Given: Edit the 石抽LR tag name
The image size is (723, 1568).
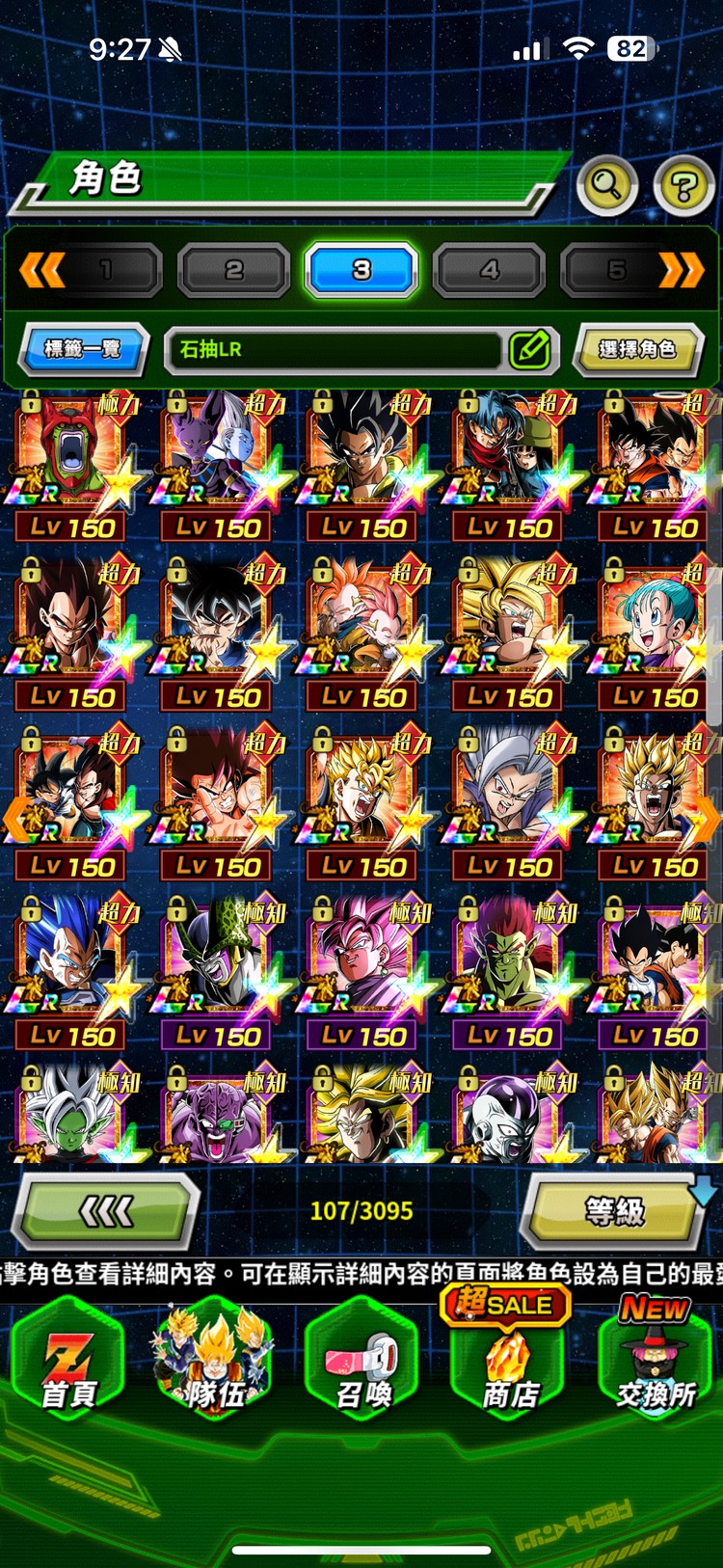Looking at the screenshot, I should (x=530, y=350).
